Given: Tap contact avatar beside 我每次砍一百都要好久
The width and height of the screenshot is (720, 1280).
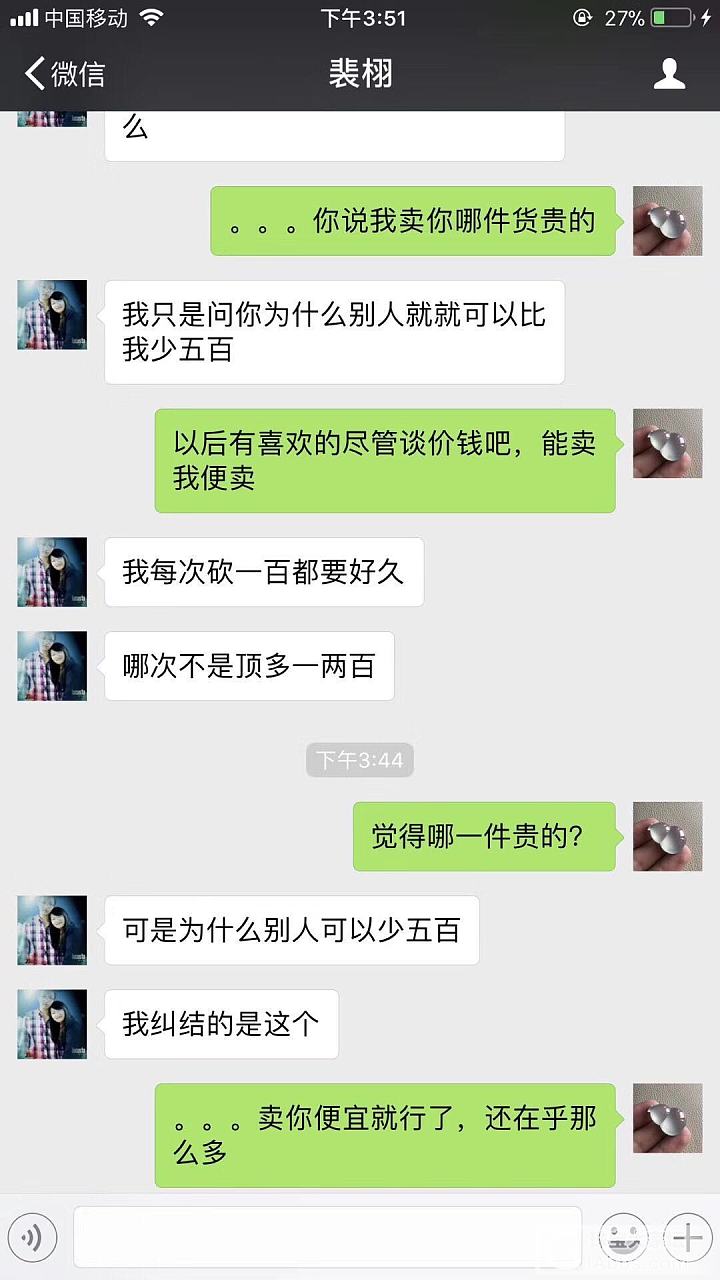Looking at the screenshot, I should [52, 572].
